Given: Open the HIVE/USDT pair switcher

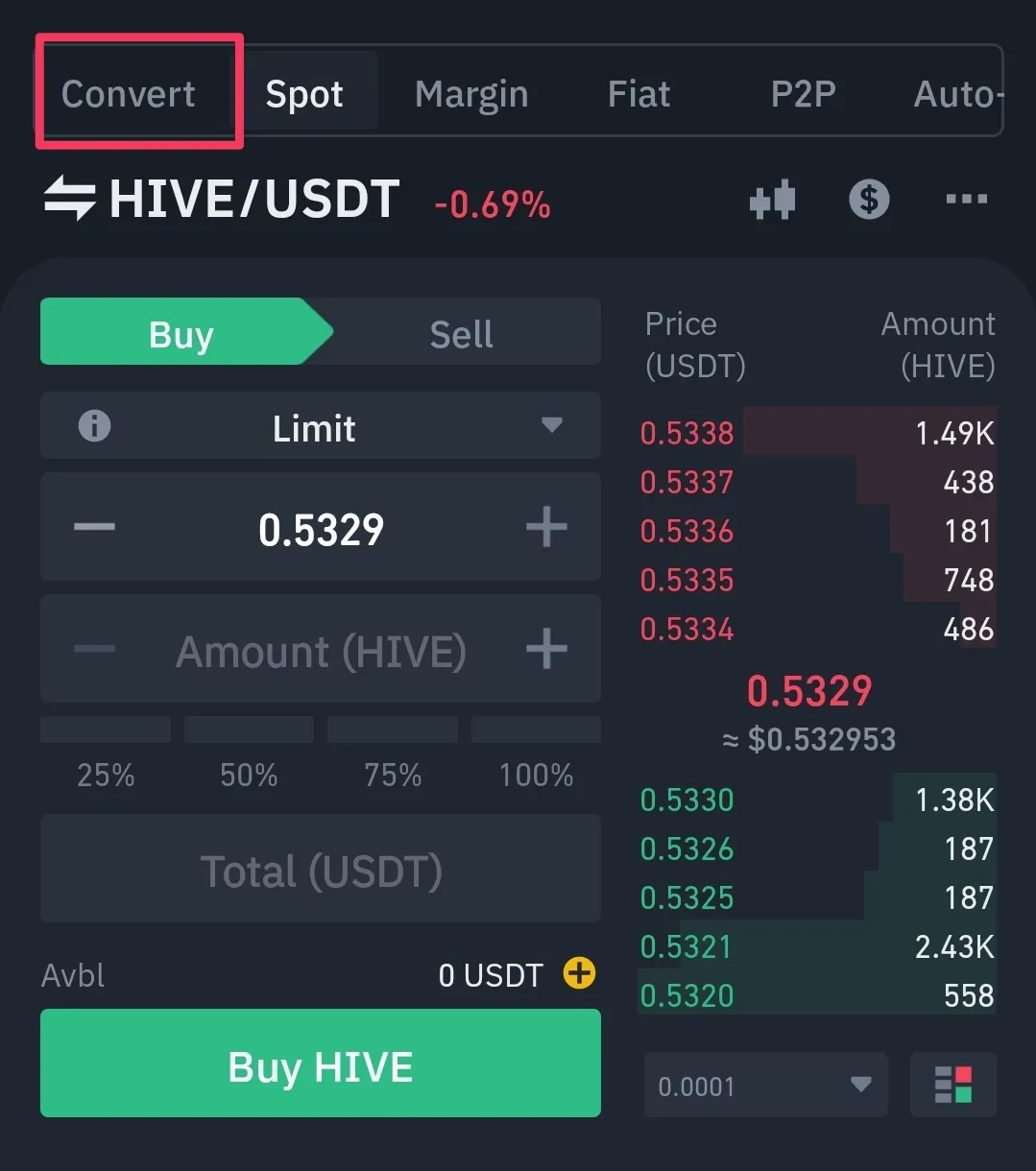Looking at the screenshot, I should [x=70, y=200].
